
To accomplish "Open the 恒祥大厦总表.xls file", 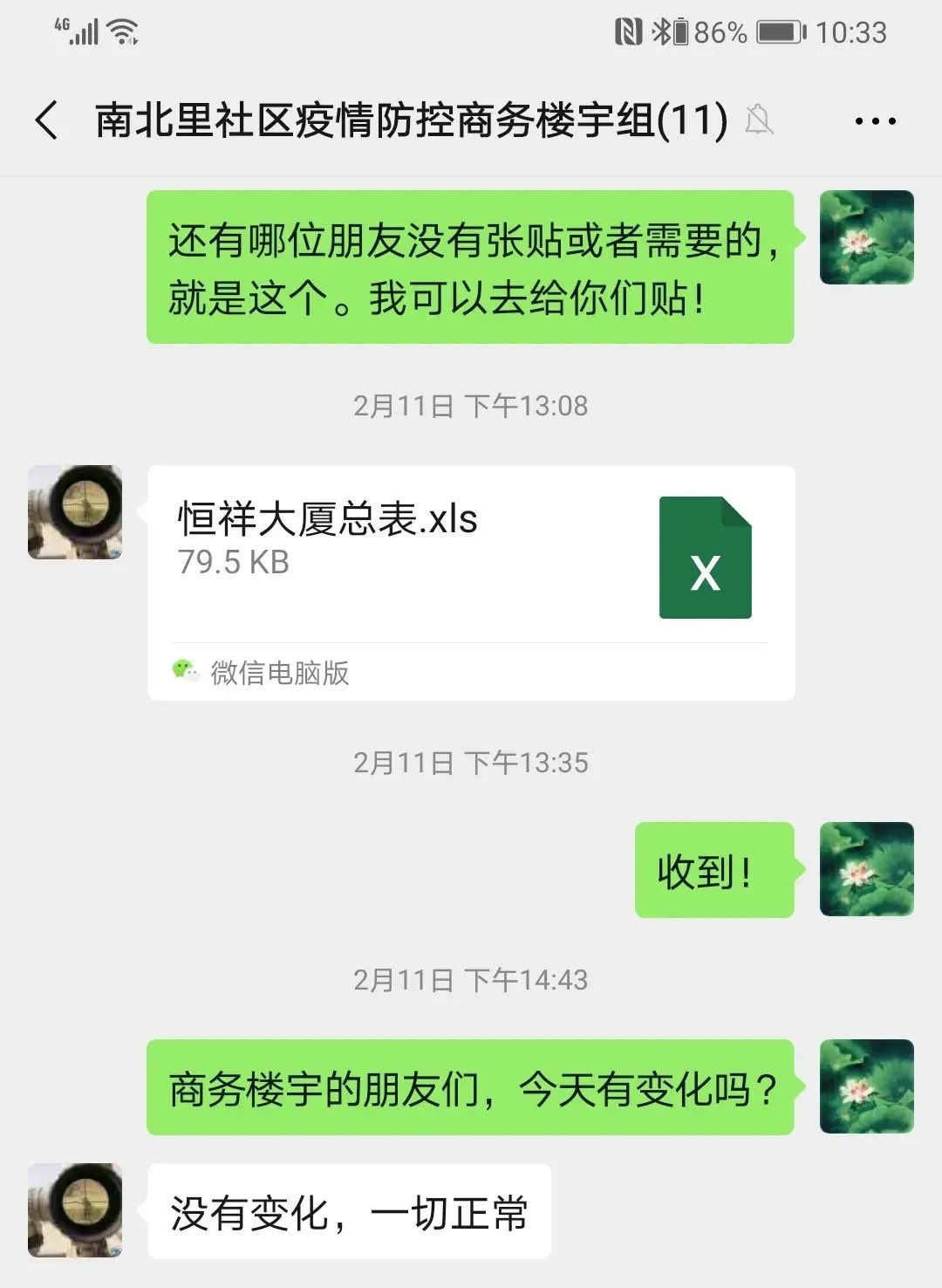I will pyautogui.click(x=471, y=558).
